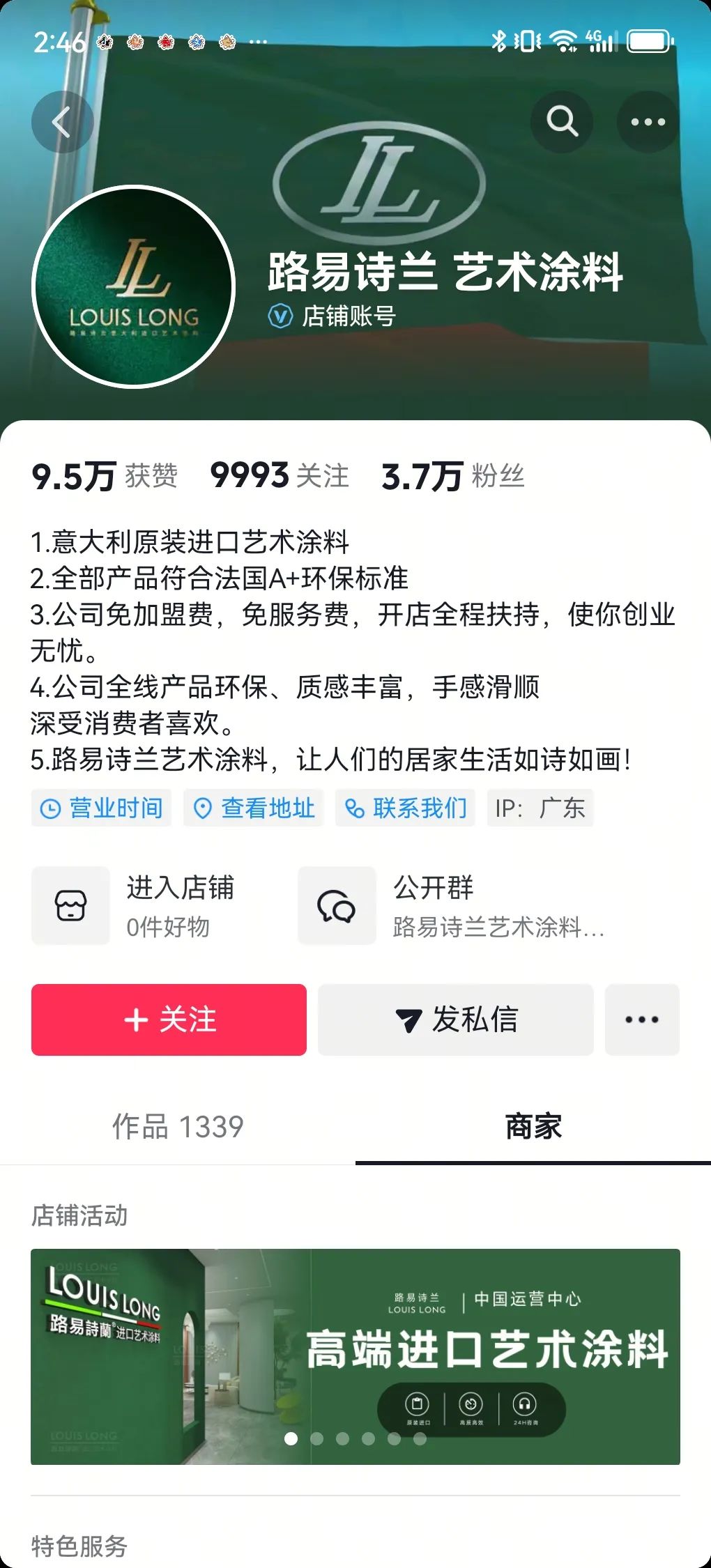View the LOUIS LONG profile avatar
This screenshot has height=1568, width=711.
(x=134, y=286)
